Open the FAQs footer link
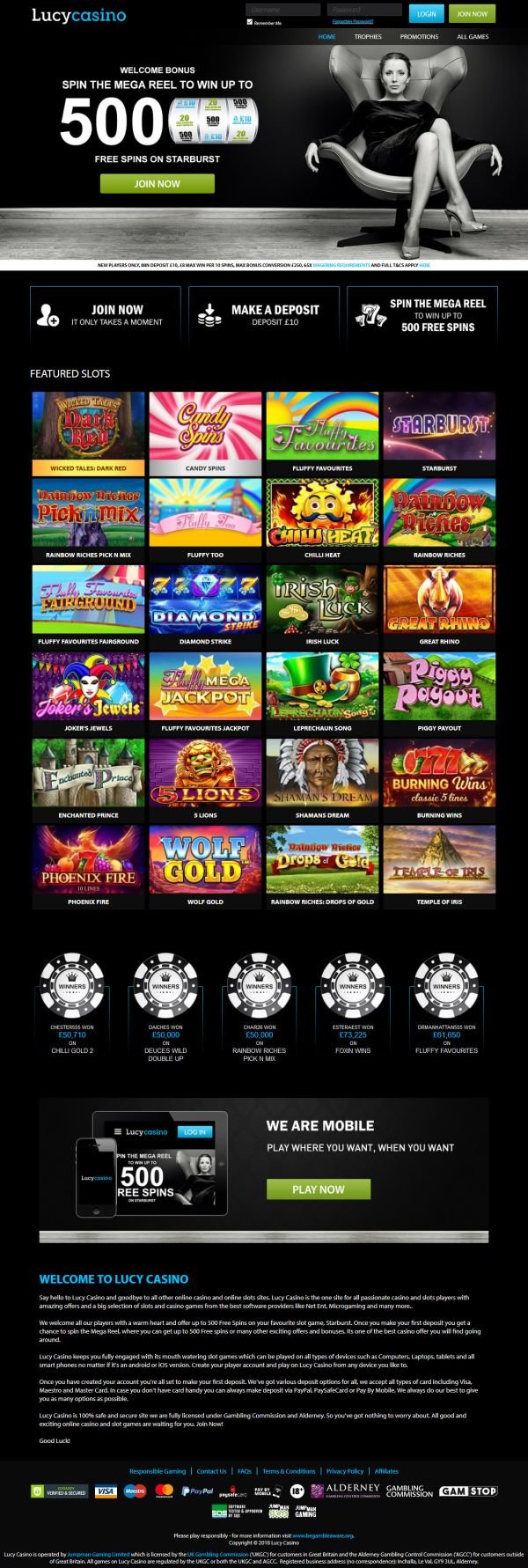528x1568 pixels. [245, 1471]
